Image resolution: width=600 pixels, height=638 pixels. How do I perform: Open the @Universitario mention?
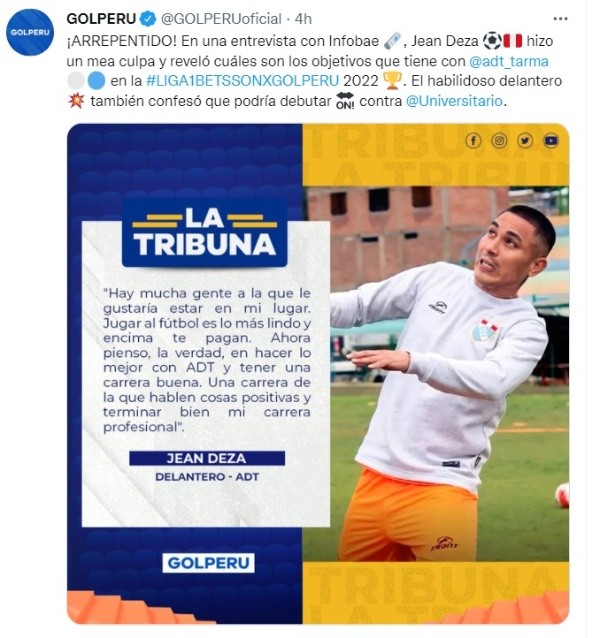pos(454,101)
